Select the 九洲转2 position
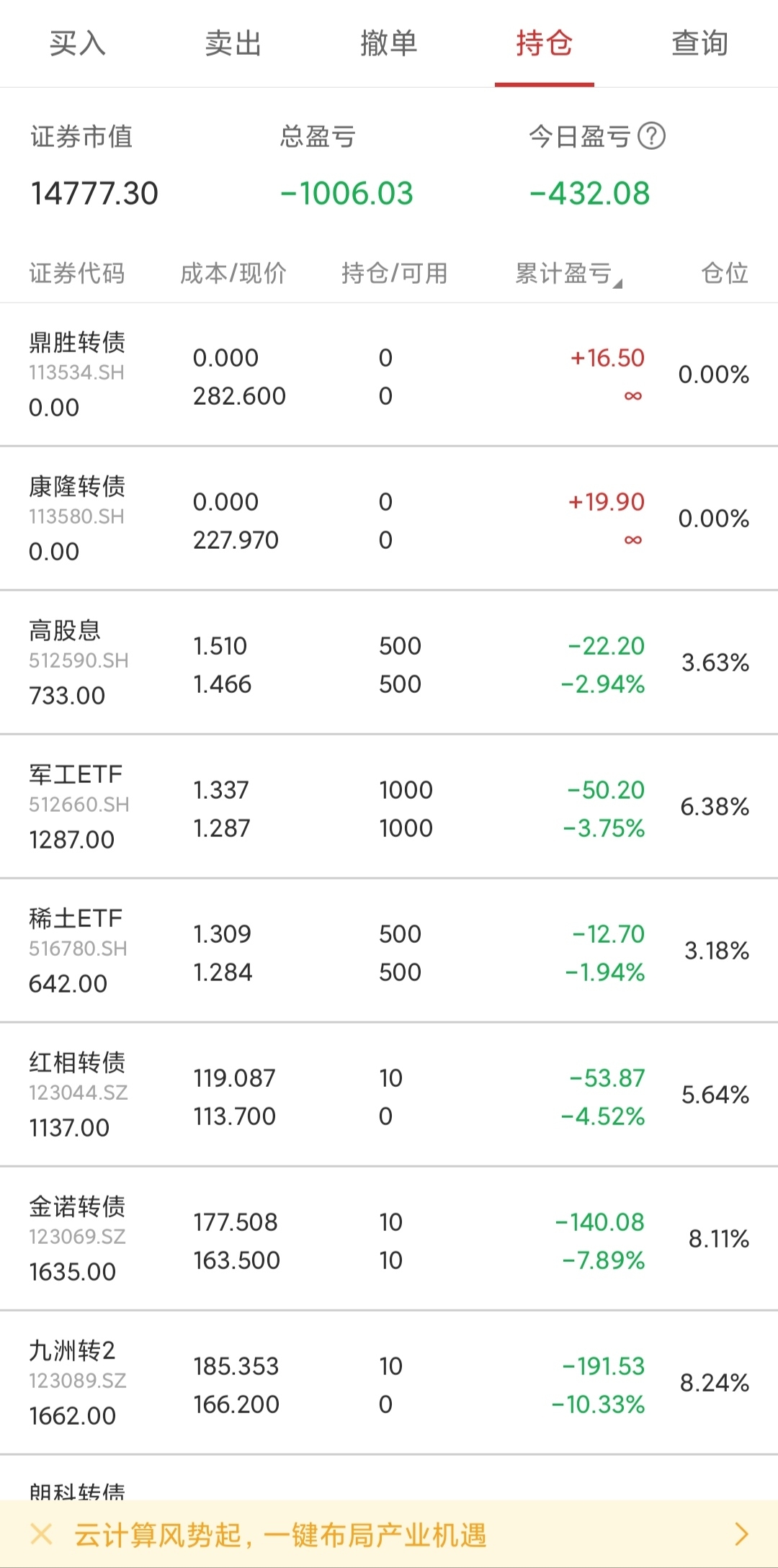The image size is (778, 1568). coord(389,1383)
